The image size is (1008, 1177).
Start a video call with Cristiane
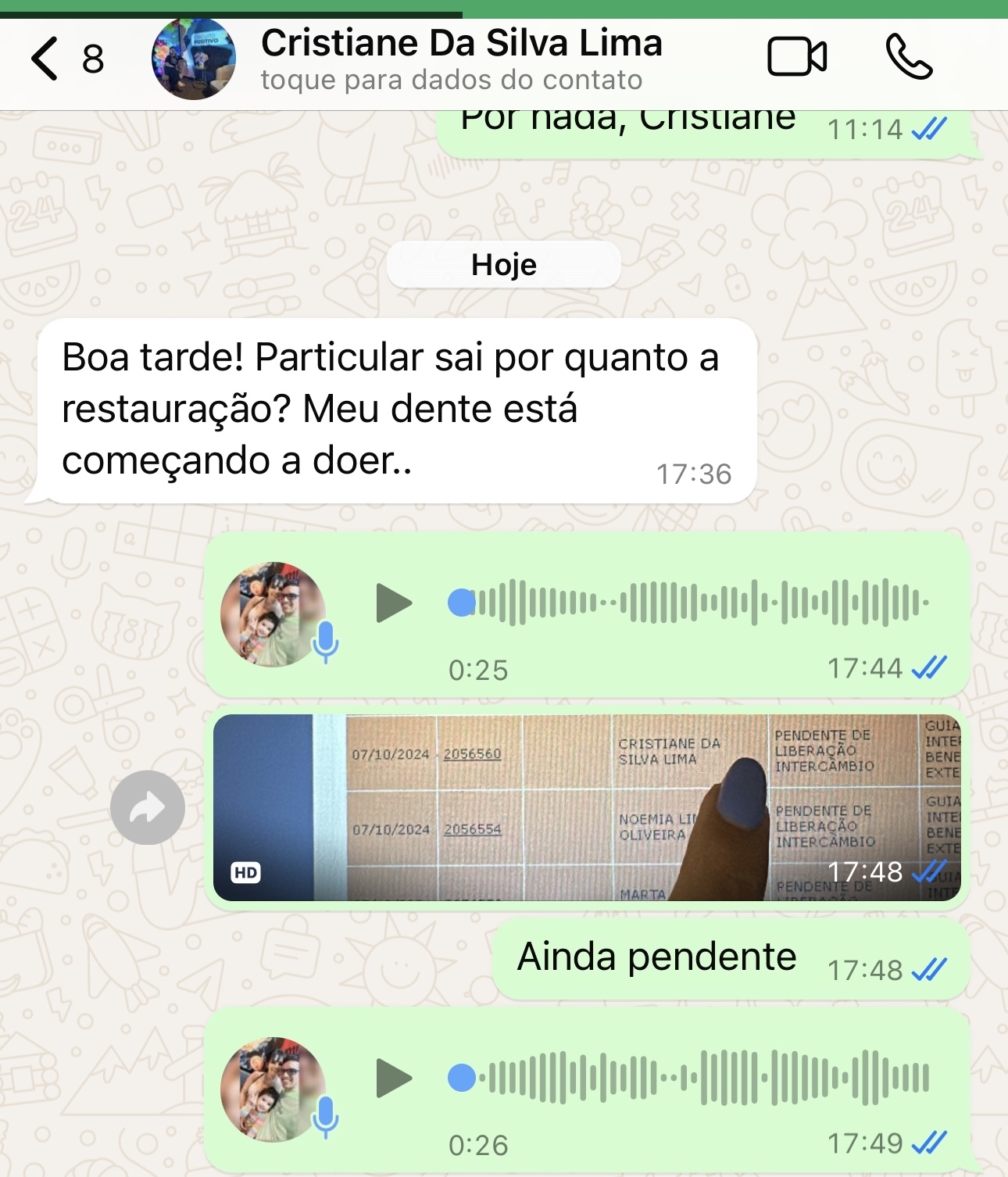pyautogui.click(x=797, y=57)
